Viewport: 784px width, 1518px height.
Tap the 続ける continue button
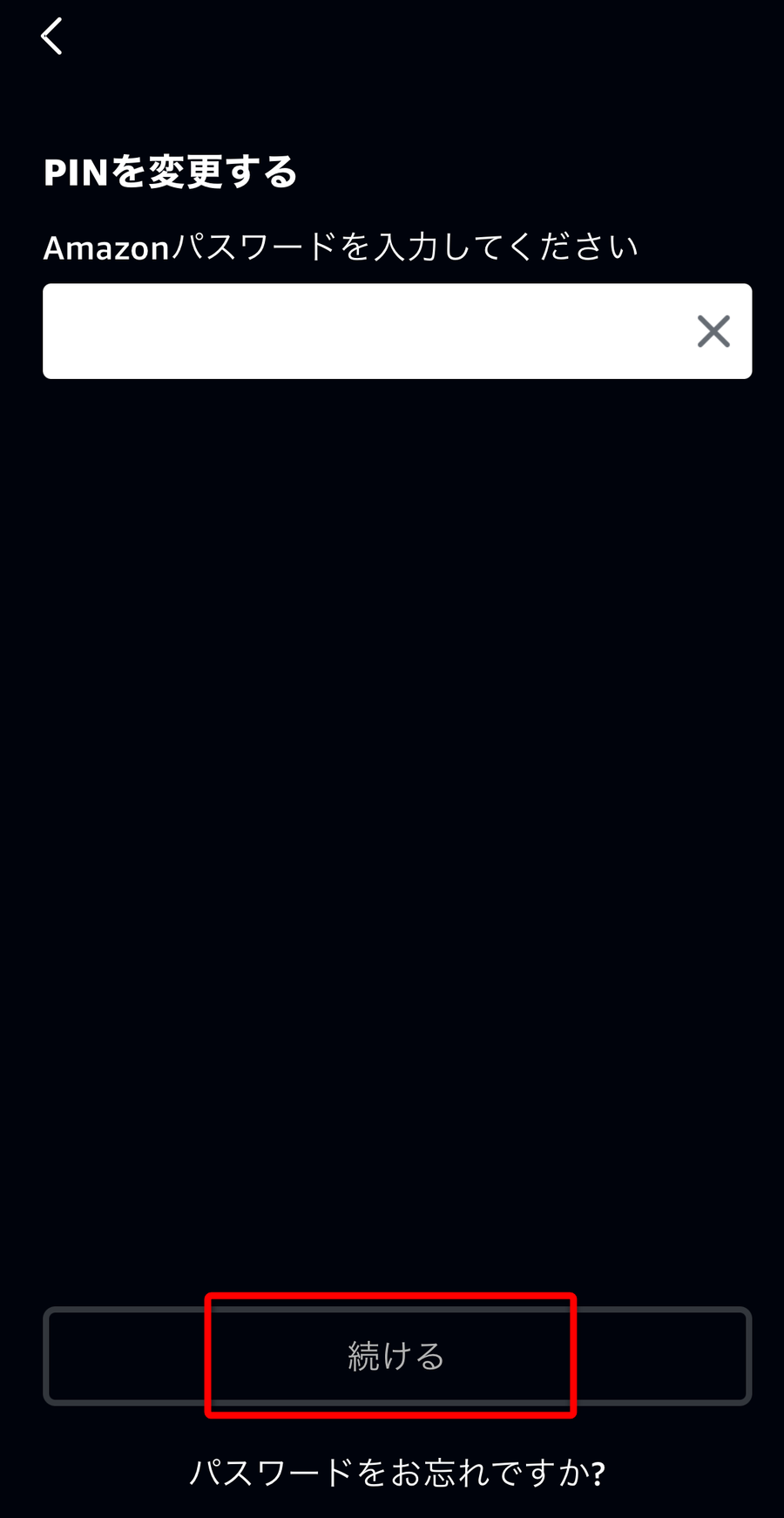pyautogui.click(x=397, y=1356)
